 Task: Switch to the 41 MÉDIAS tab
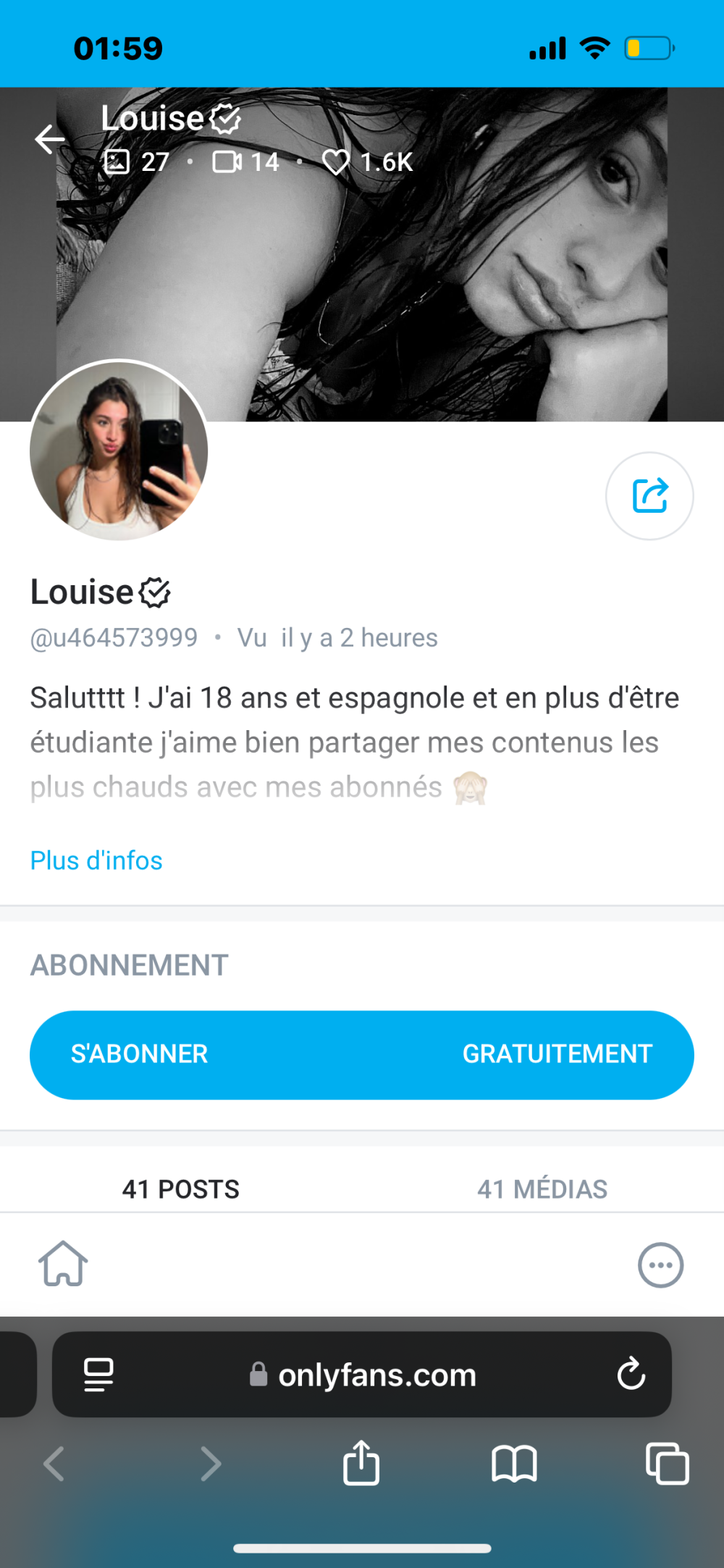point(542,1189)
